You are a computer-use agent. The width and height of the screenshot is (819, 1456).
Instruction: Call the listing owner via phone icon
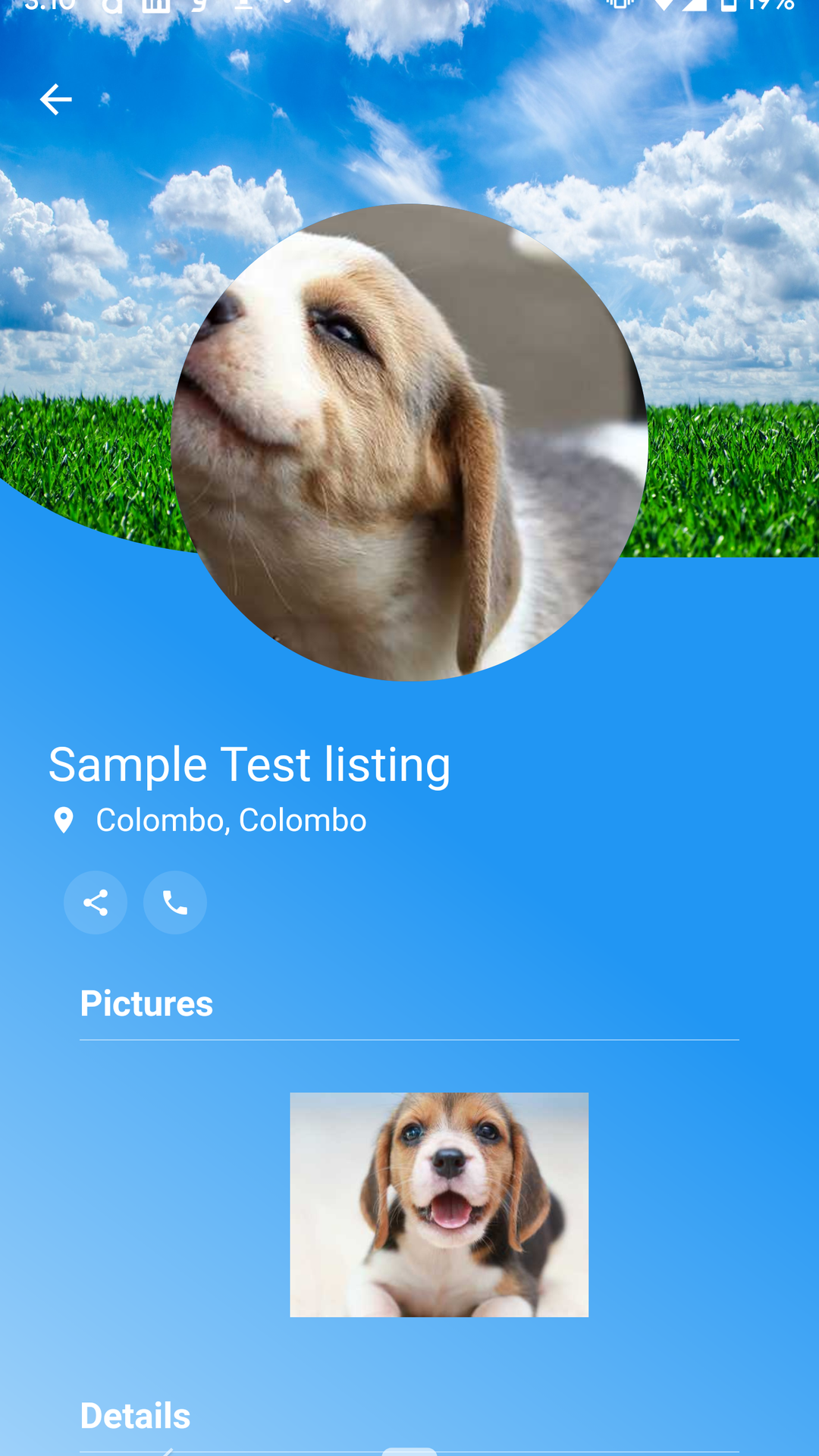coord(175,902)
